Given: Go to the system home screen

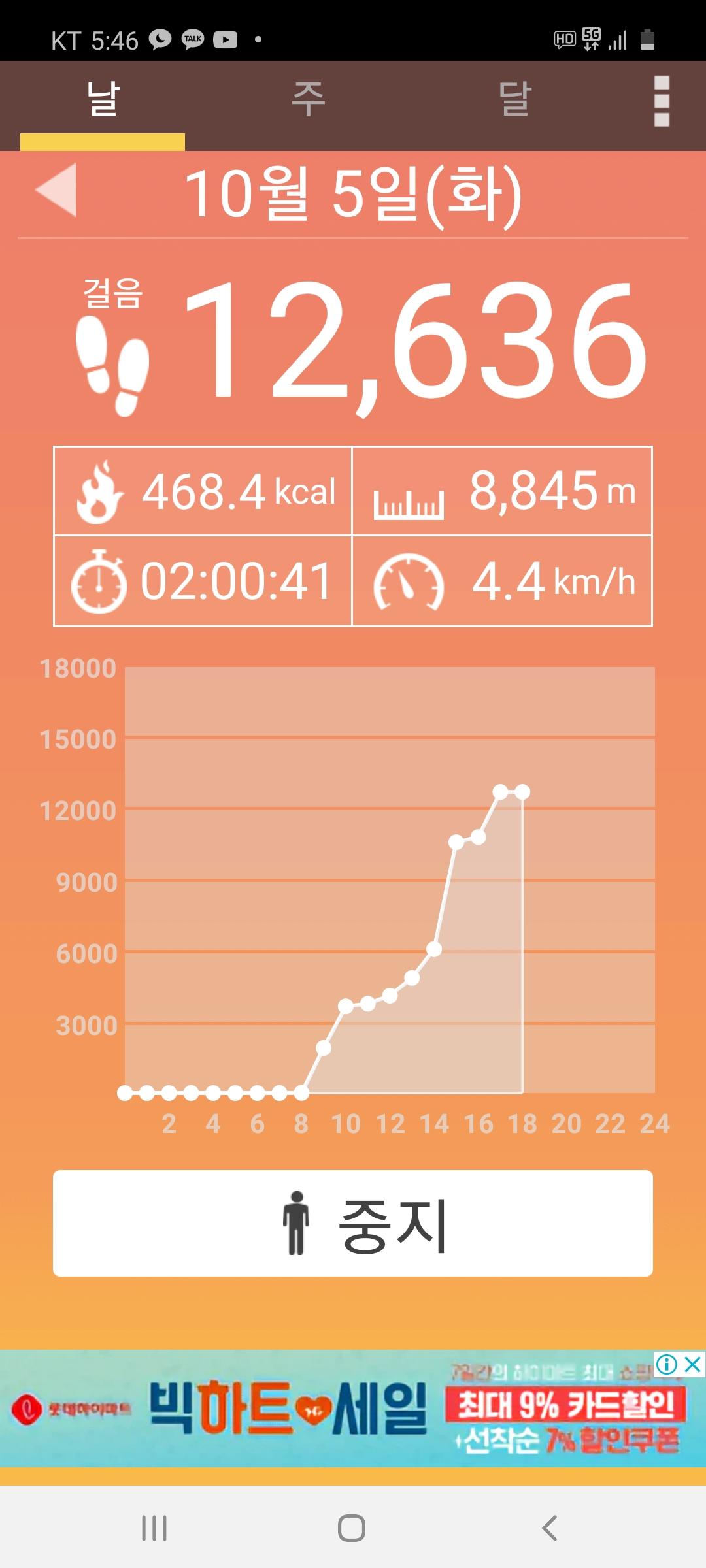Looking at the screenshot, I should [x=352, y=1527].
